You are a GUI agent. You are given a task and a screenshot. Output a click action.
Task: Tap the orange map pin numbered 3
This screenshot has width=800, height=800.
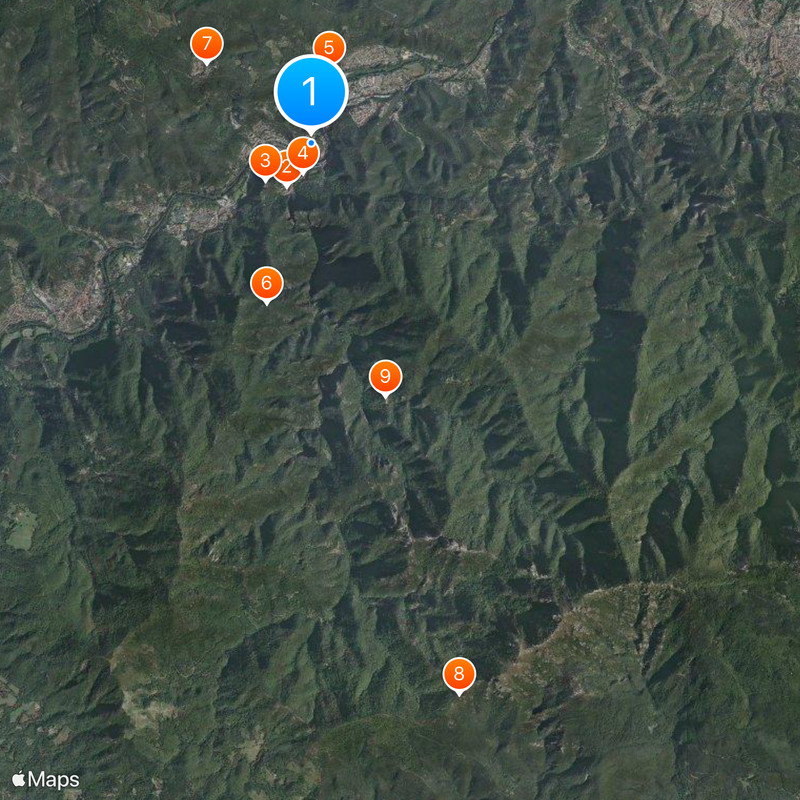(264, 160)
